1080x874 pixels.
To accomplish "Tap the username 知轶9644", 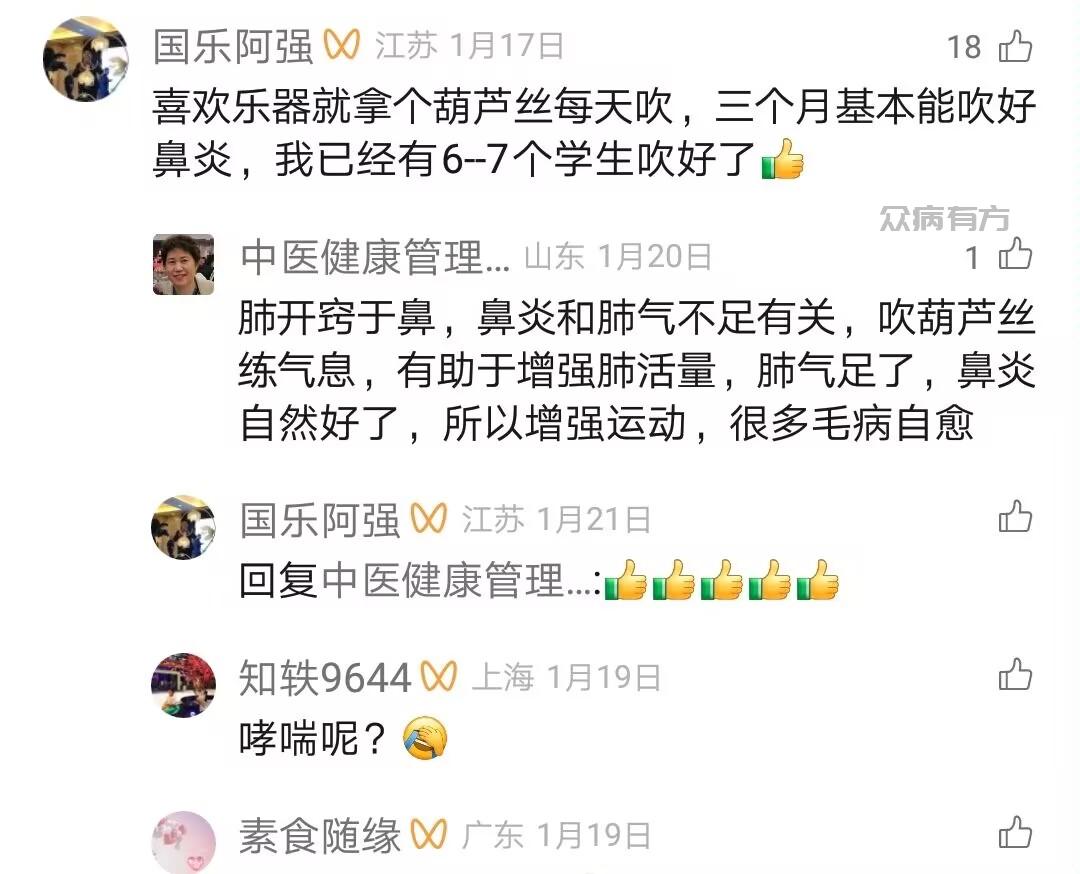I will pos(325,678).
